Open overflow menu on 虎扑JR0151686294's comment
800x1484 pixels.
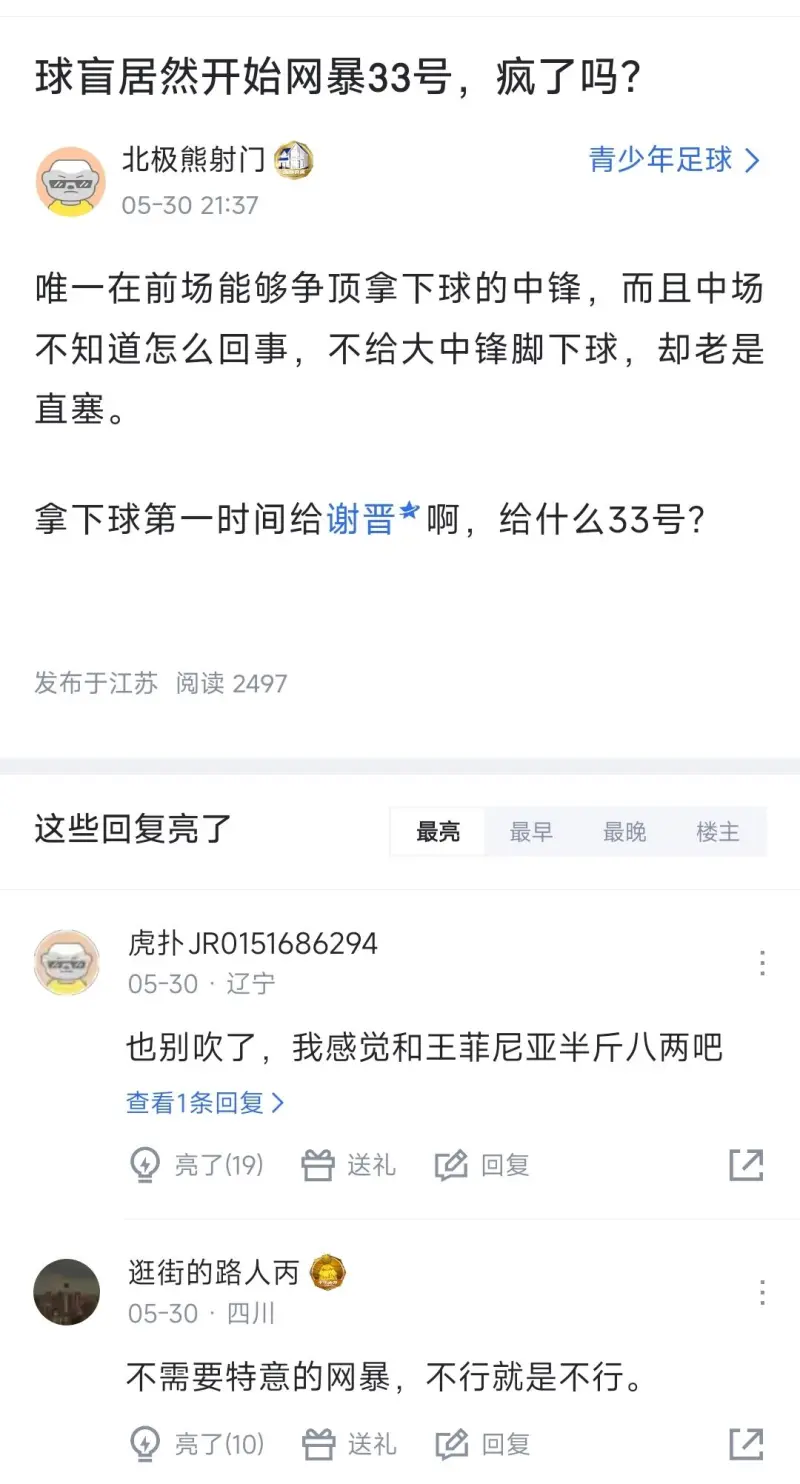tap(762, 963)
